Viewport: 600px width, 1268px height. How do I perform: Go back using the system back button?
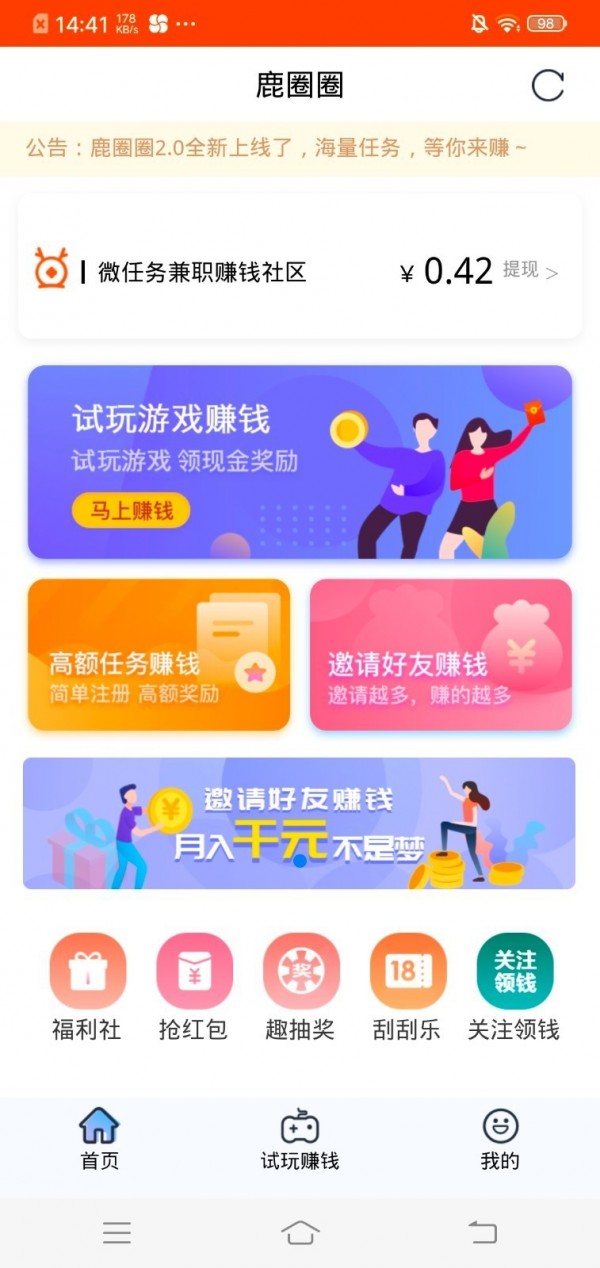483,1232
